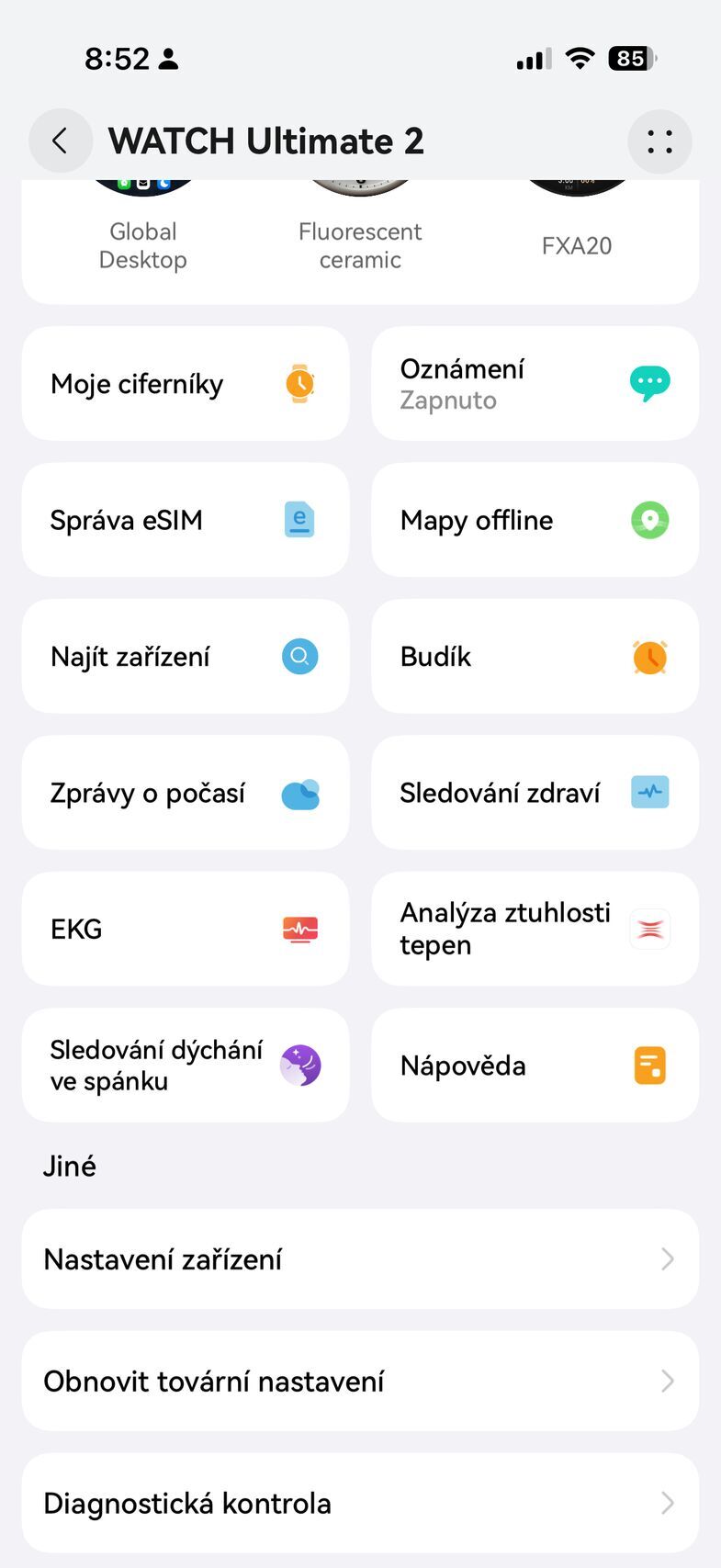Open the EKG card

(x=186, y=929)
